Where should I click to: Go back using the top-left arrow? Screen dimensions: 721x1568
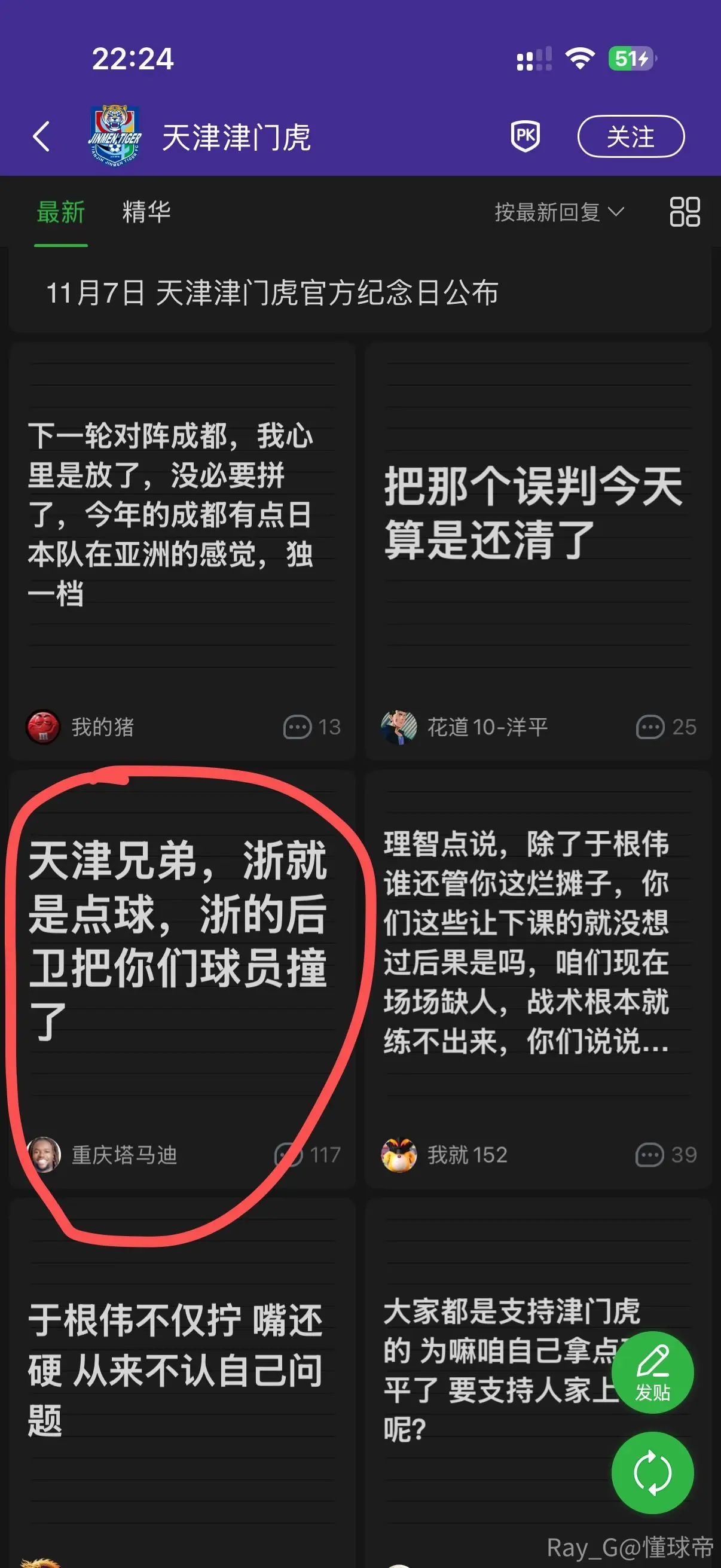[x=41, y=136]
